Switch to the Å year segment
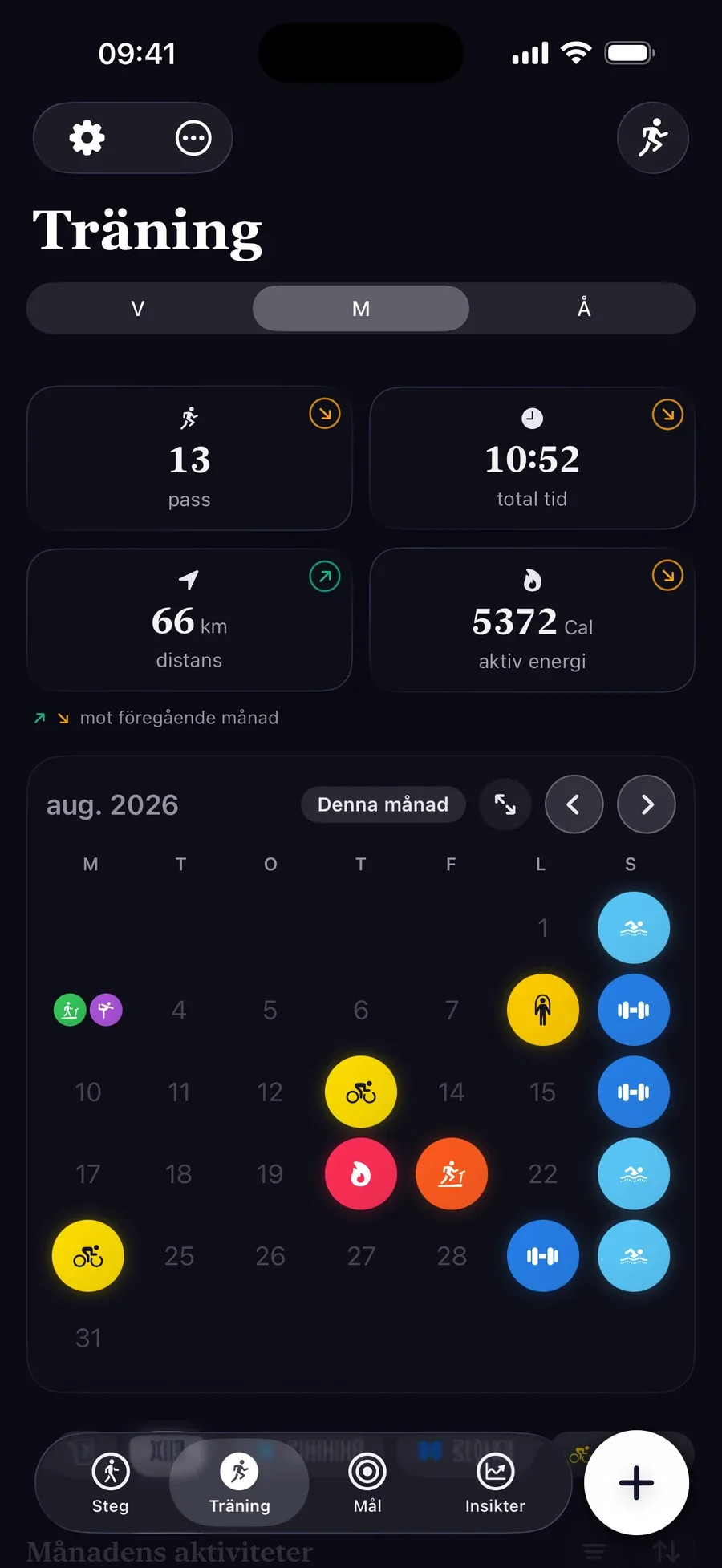 (584, 309)
